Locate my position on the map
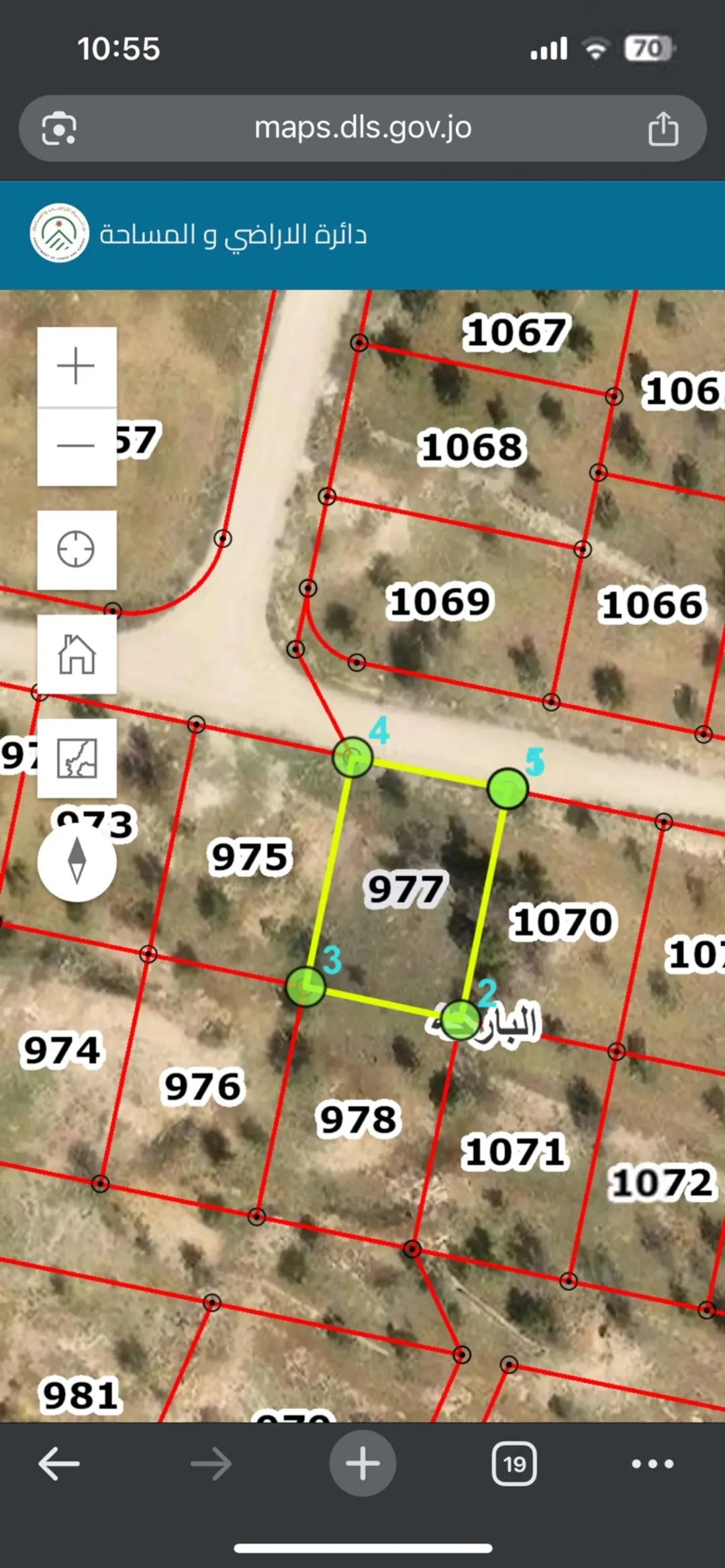Screen dimensions: 725x1568 tap(77, 550)
